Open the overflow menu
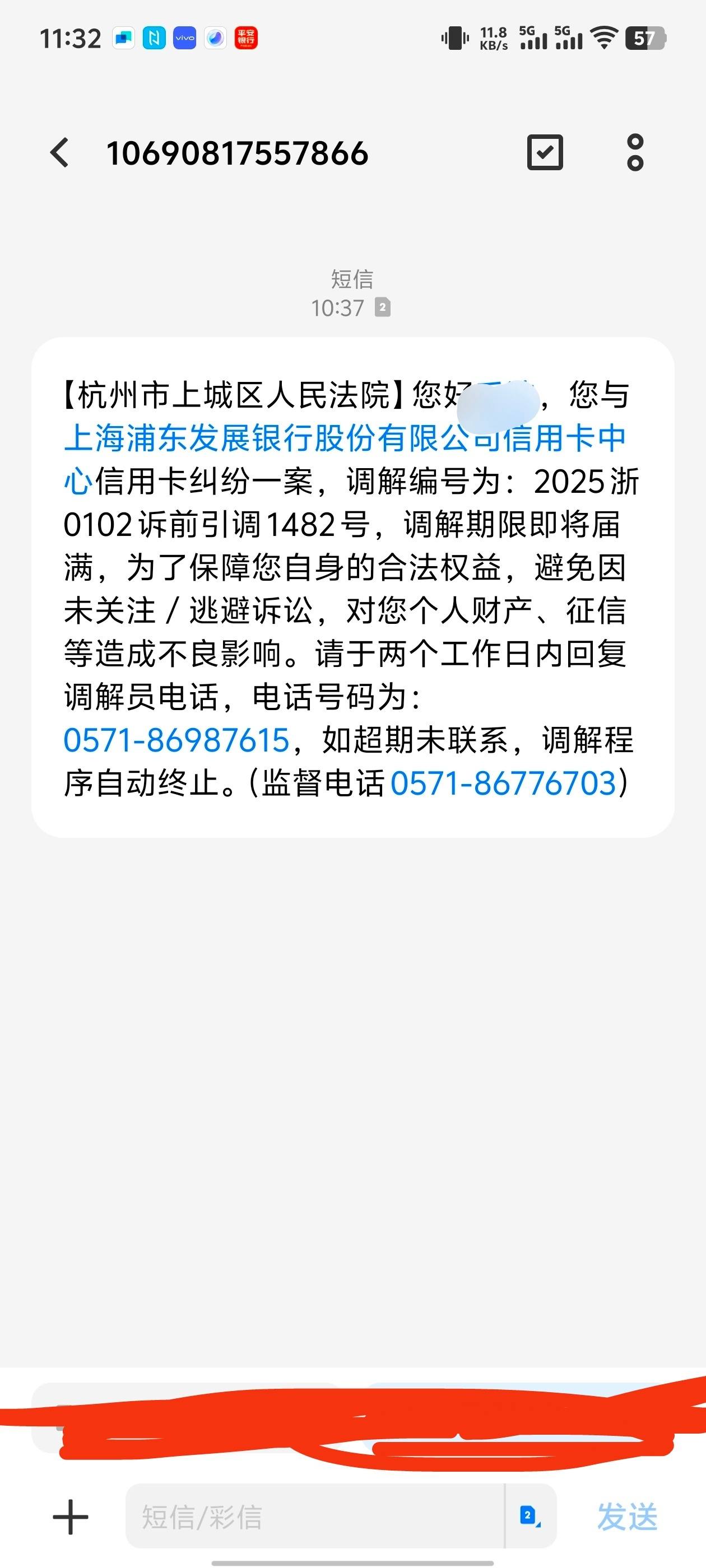 pos(635,152)
